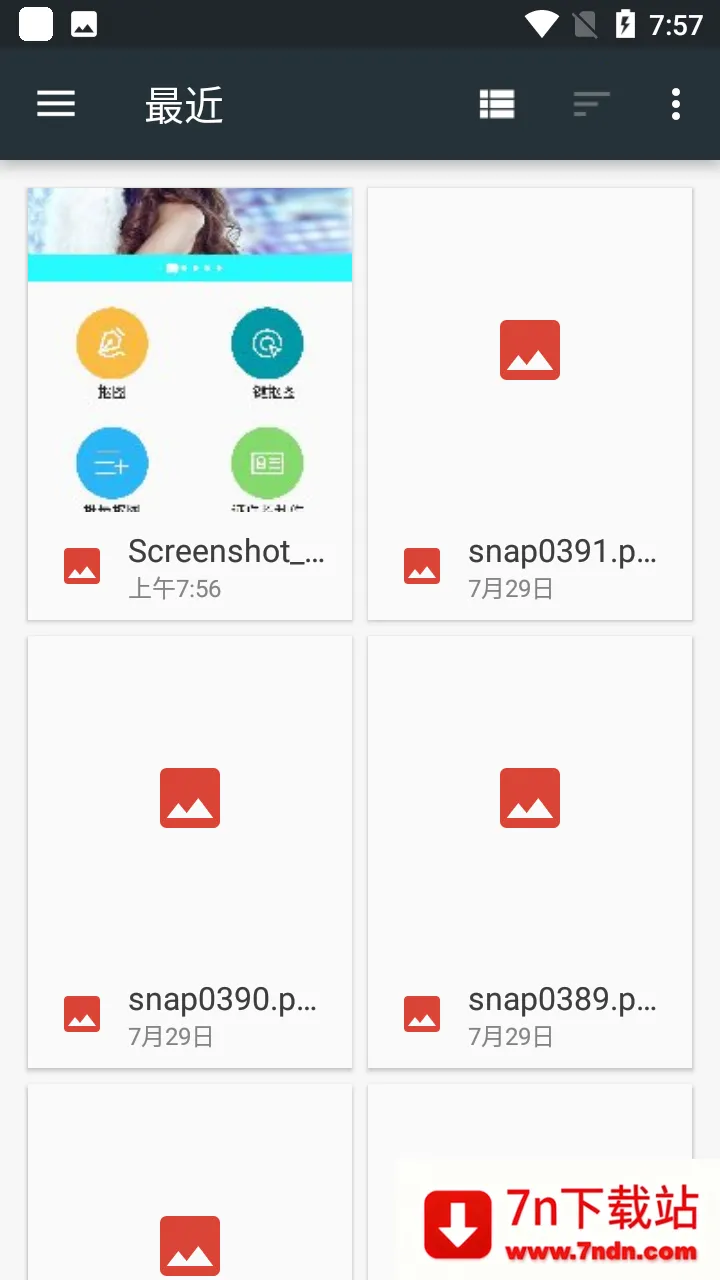This screenshot has height=1280, width=720.
Task: Open the Screenshot file from 上午7:56
Action: point(190,403)
